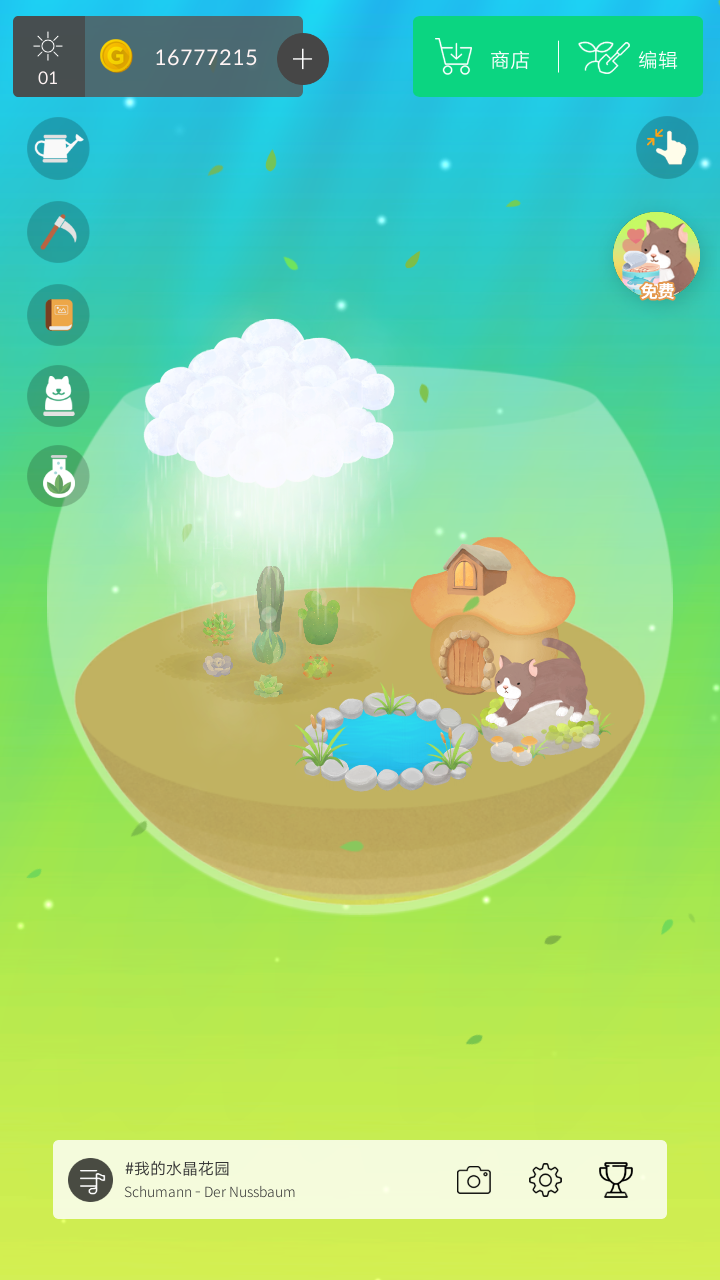720x1280 pixels.
Task: Take a photo with the camera icon
Action: 474,1180
